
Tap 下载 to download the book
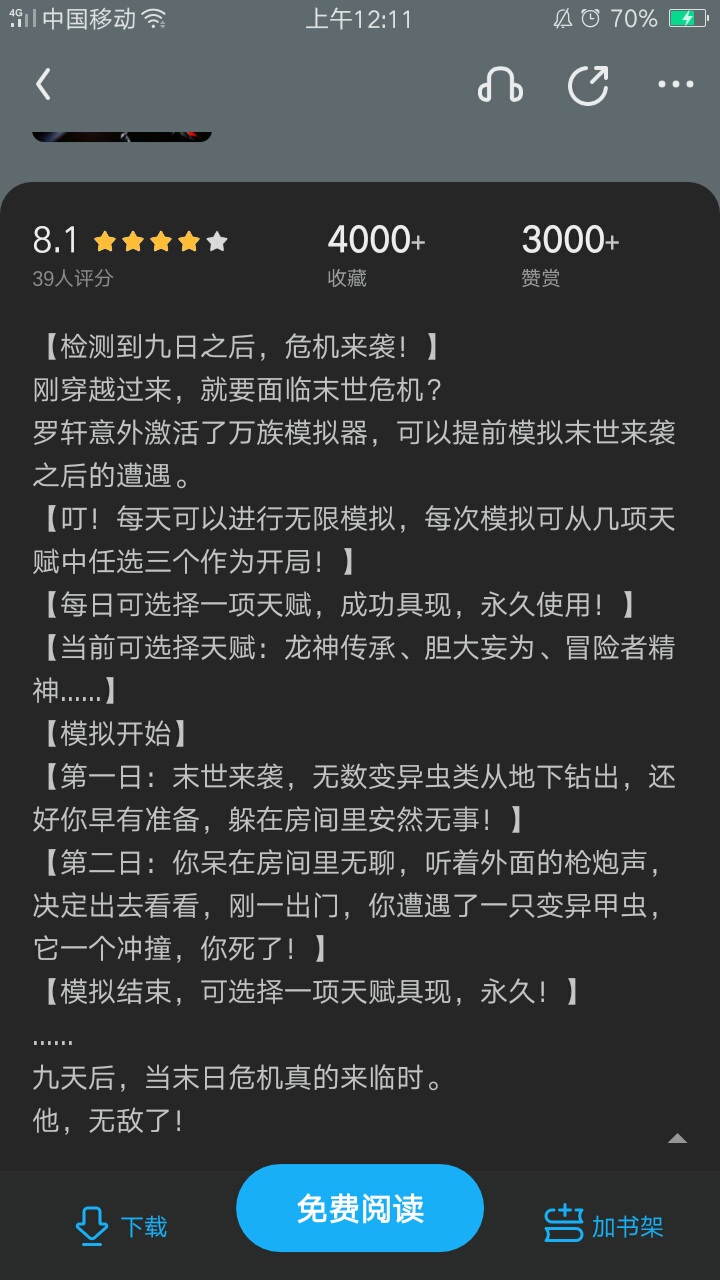coord(121,1226)
